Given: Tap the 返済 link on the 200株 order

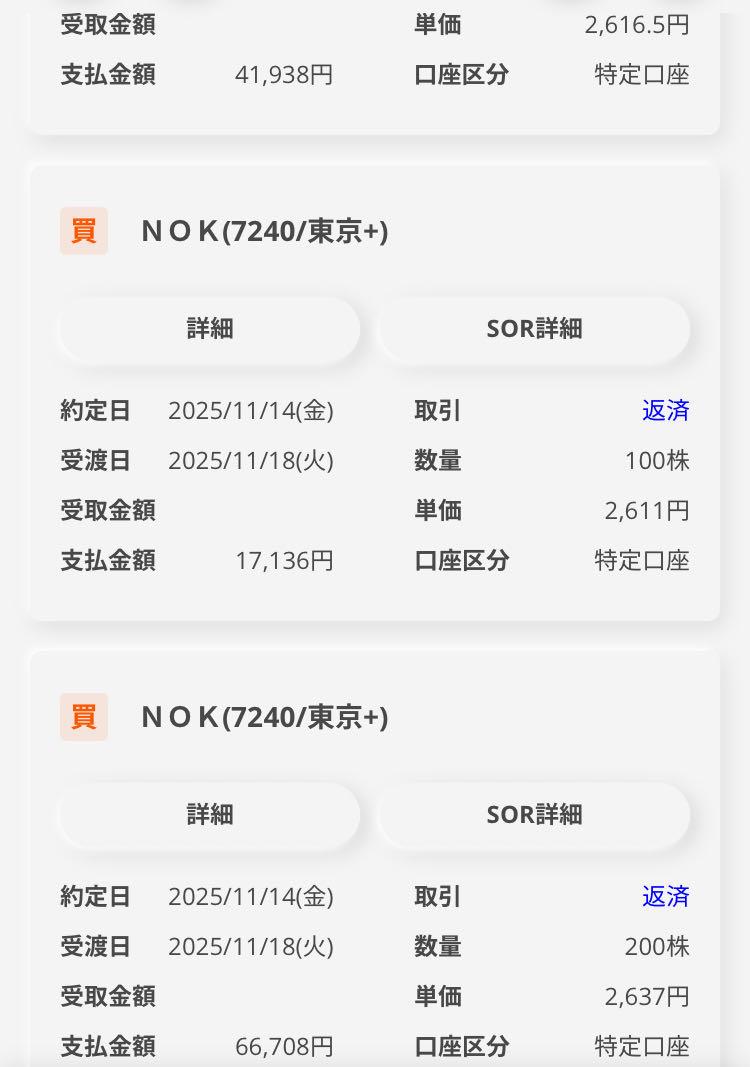Looking at the screenshot, I should pos(665,897).
